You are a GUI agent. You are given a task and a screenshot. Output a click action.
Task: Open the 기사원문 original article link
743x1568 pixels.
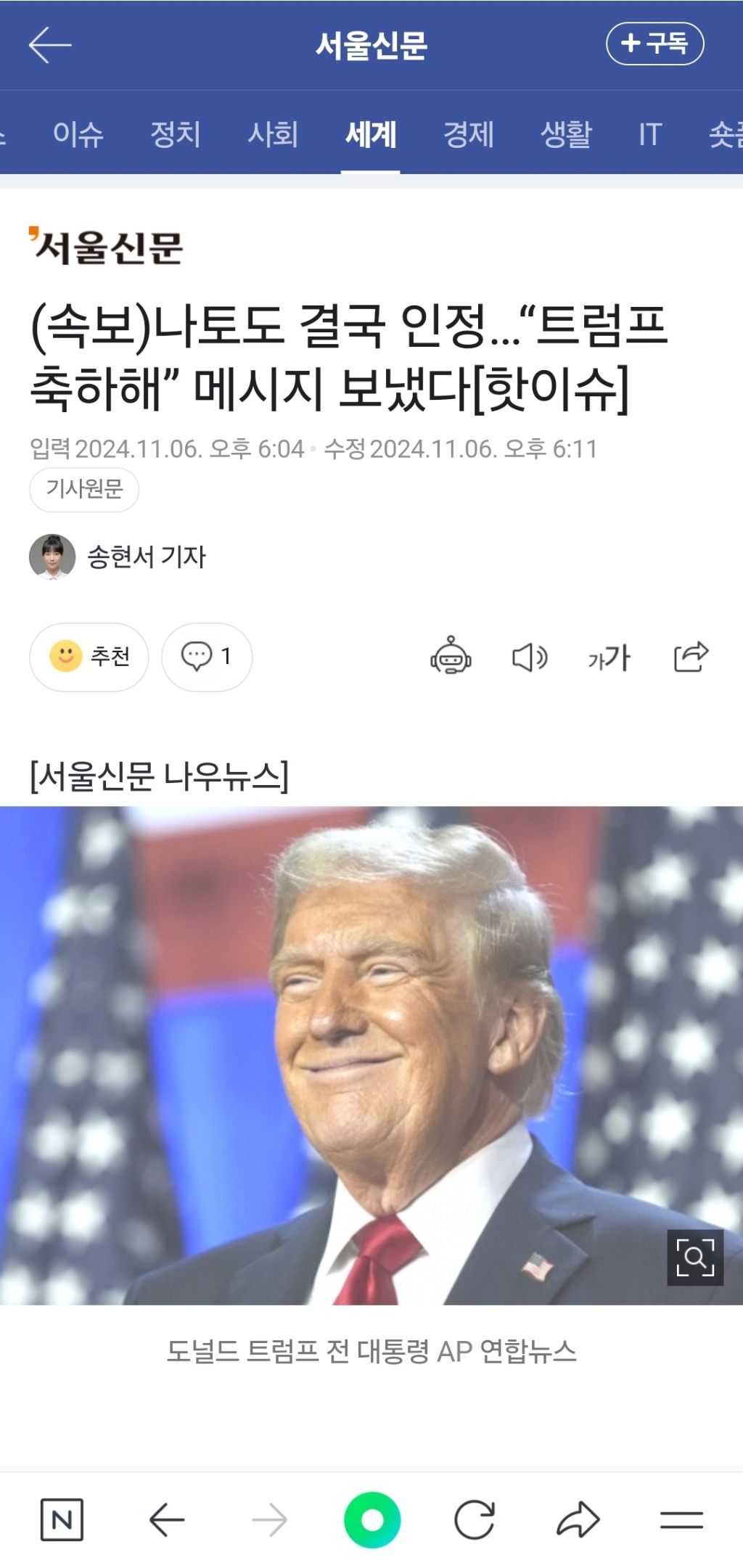84,489
